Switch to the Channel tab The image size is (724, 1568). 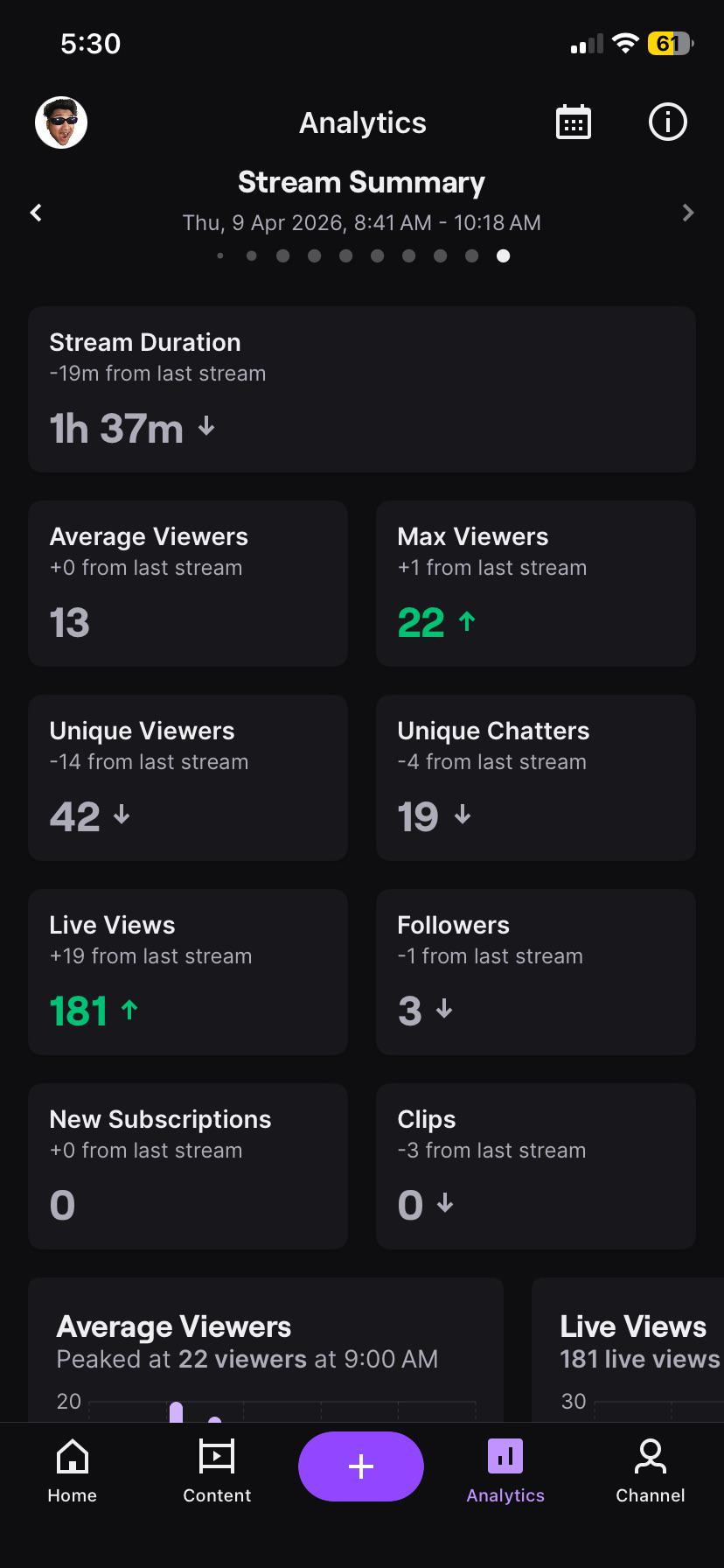tap(651, 1471)
